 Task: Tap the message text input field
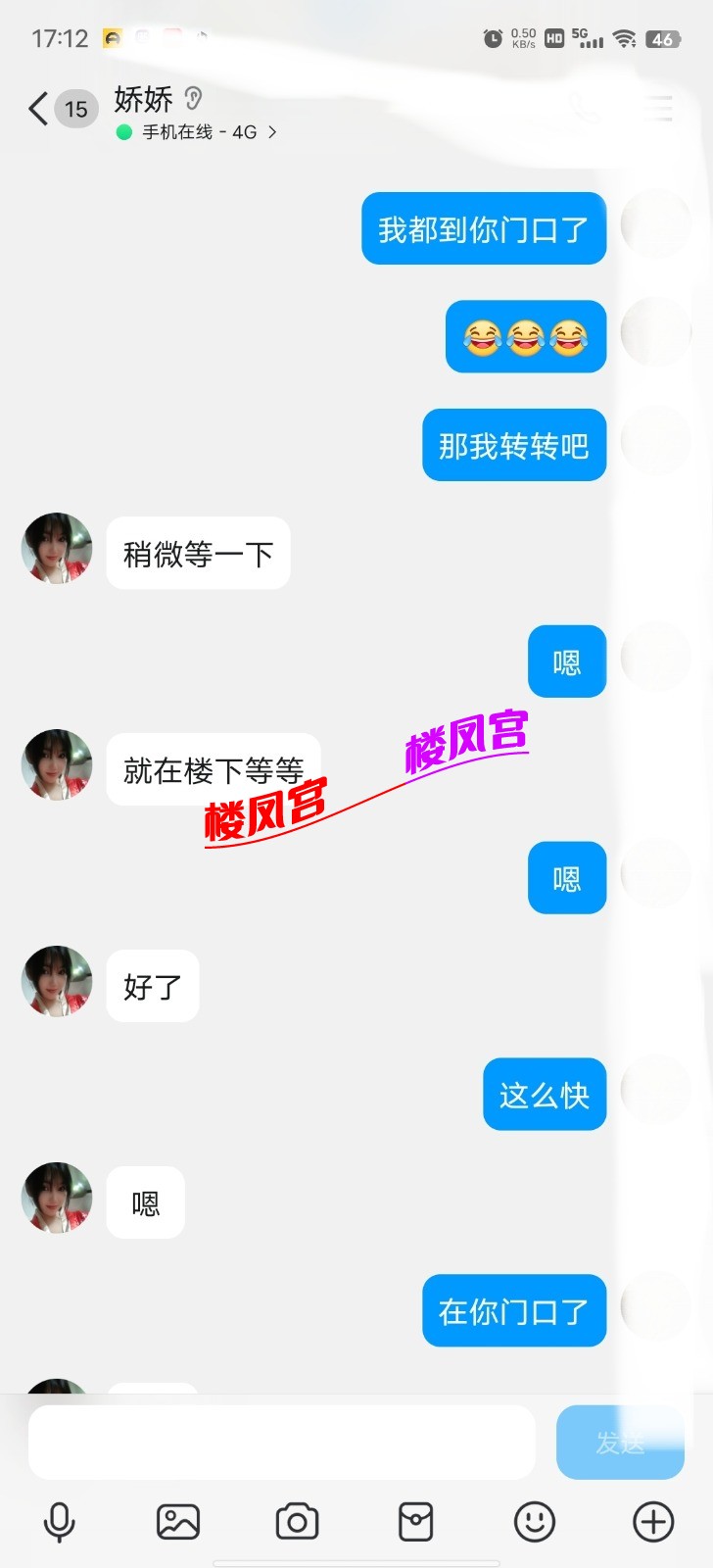(x=281, y=1442)
